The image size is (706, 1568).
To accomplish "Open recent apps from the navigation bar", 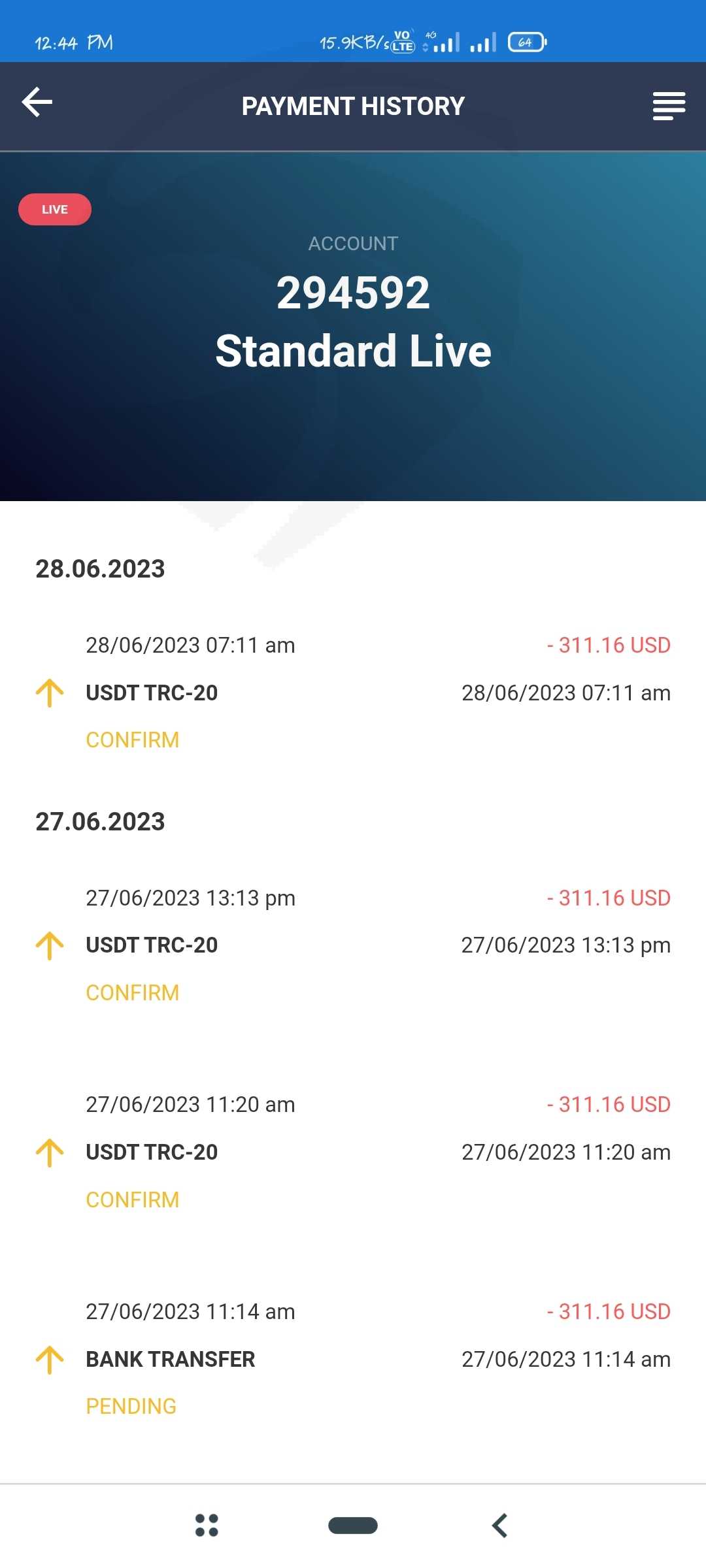I will click(207, 1526).
